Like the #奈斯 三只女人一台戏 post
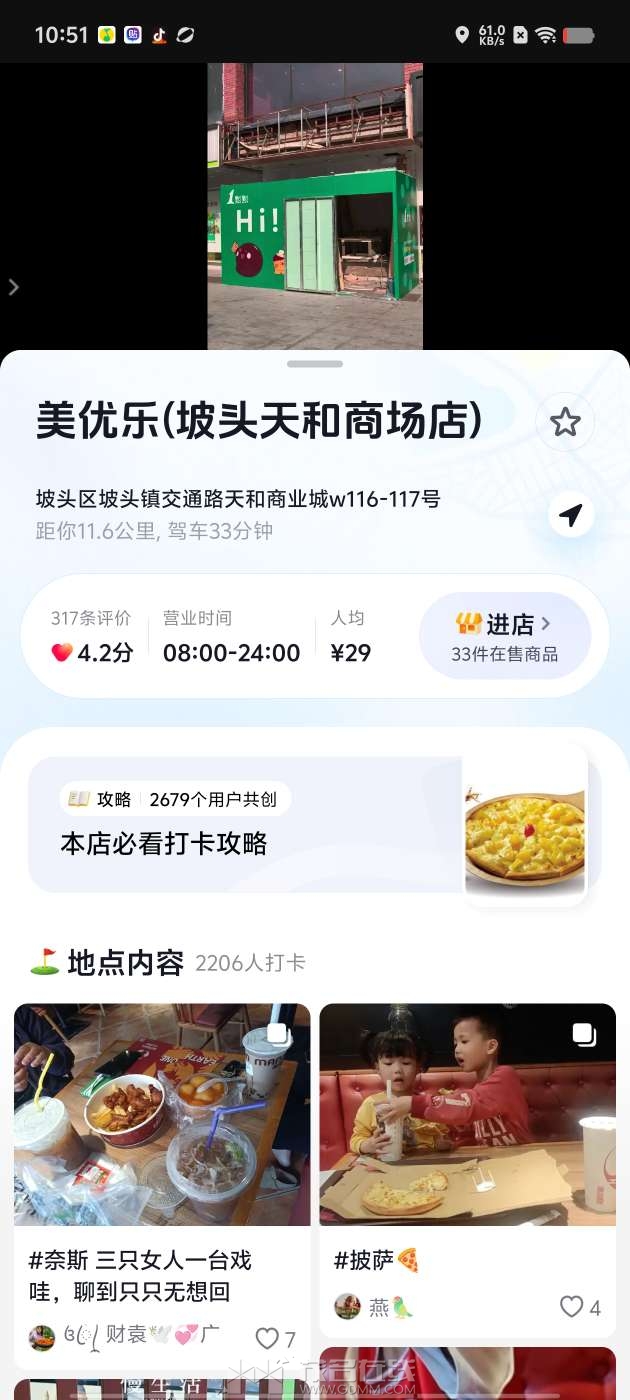This screenshot has height=1400, width=630. (268, 1338)
